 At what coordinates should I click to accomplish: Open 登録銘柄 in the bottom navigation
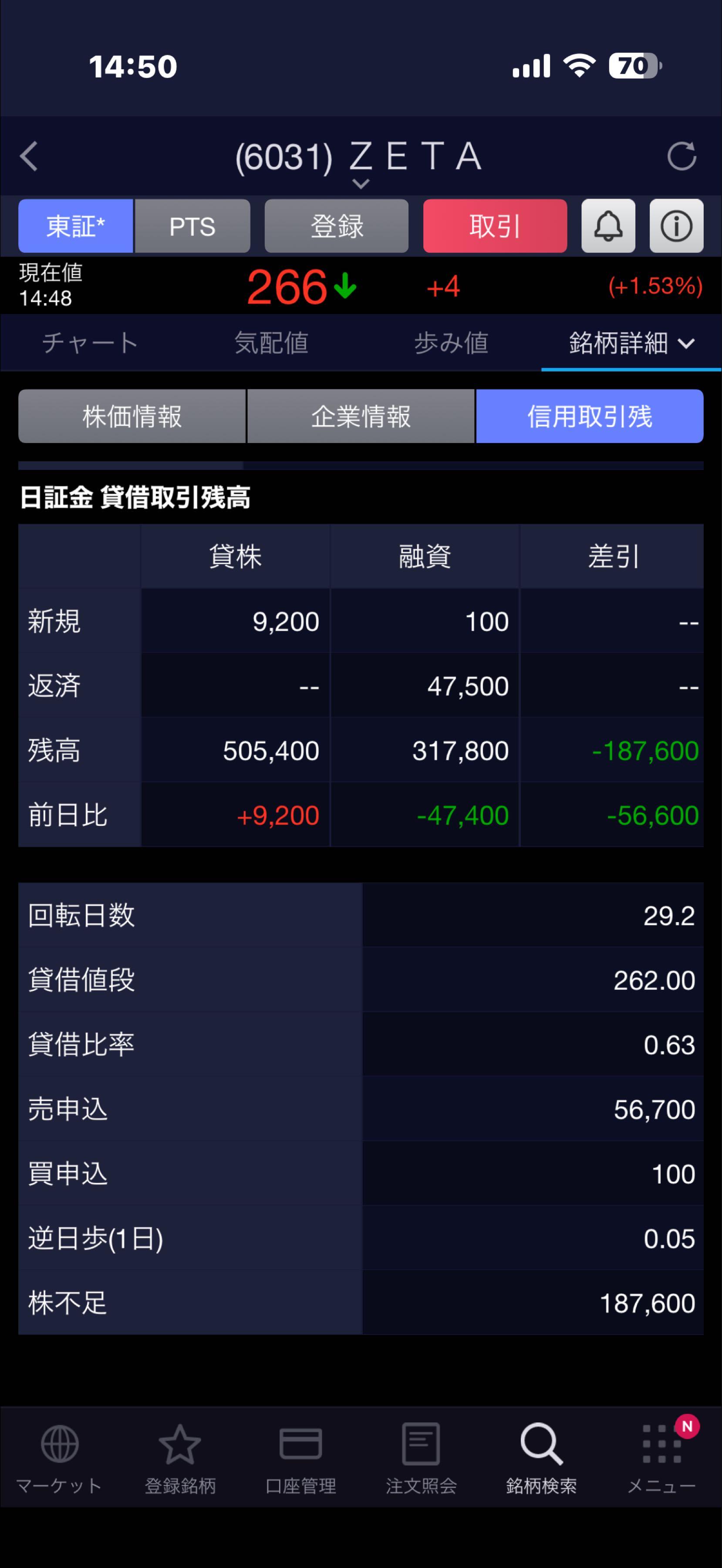click(x=180, y=1458)
